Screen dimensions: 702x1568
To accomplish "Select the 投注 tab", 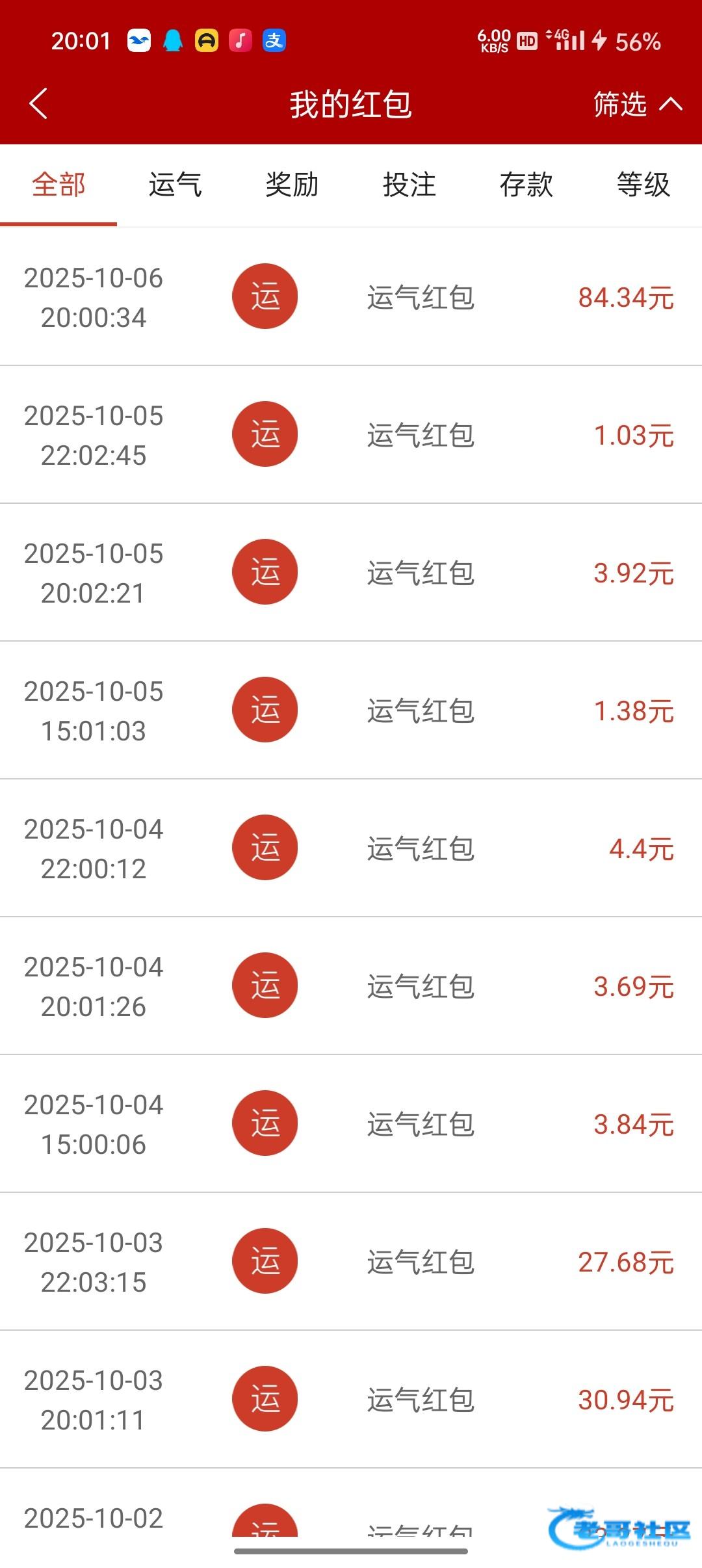I will (409, 185).
